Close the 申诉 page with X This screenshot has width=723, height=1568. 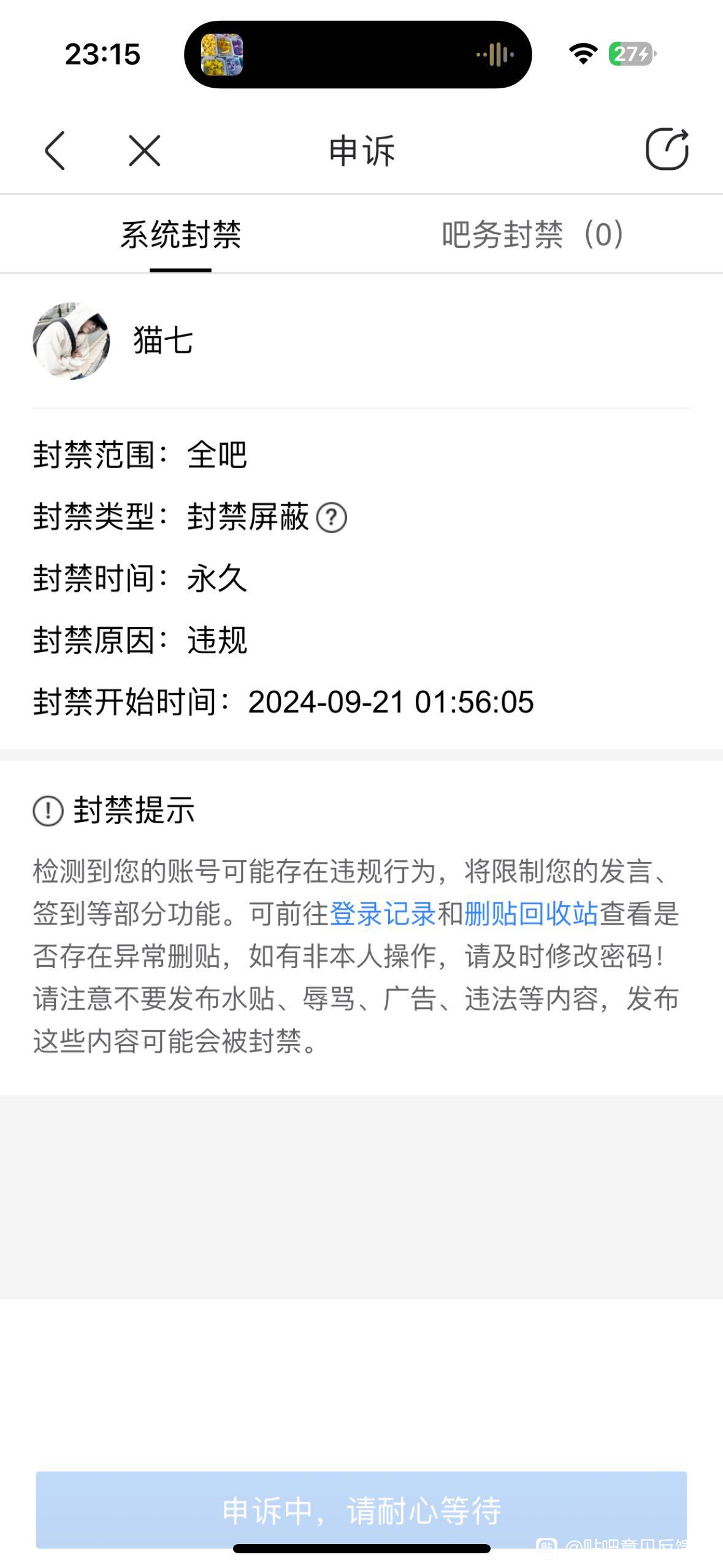[x=145, y=150]
